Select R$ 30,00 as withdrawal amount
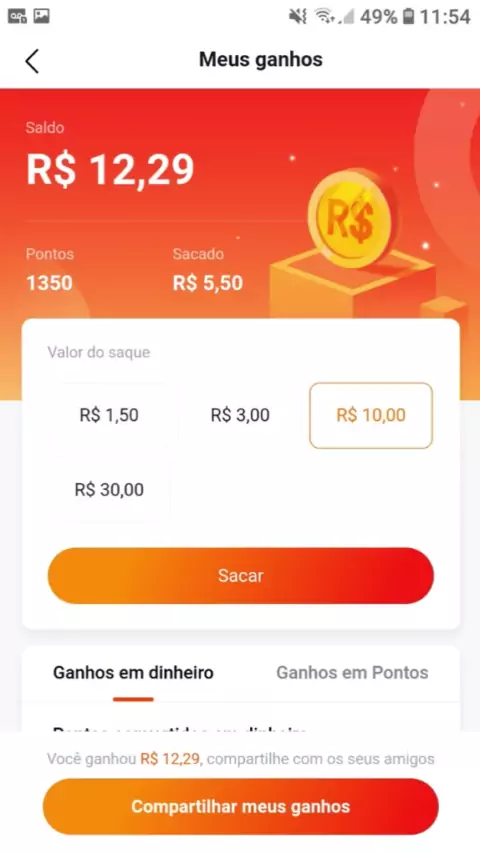The image size is (480, 854). tap(109, 489)
